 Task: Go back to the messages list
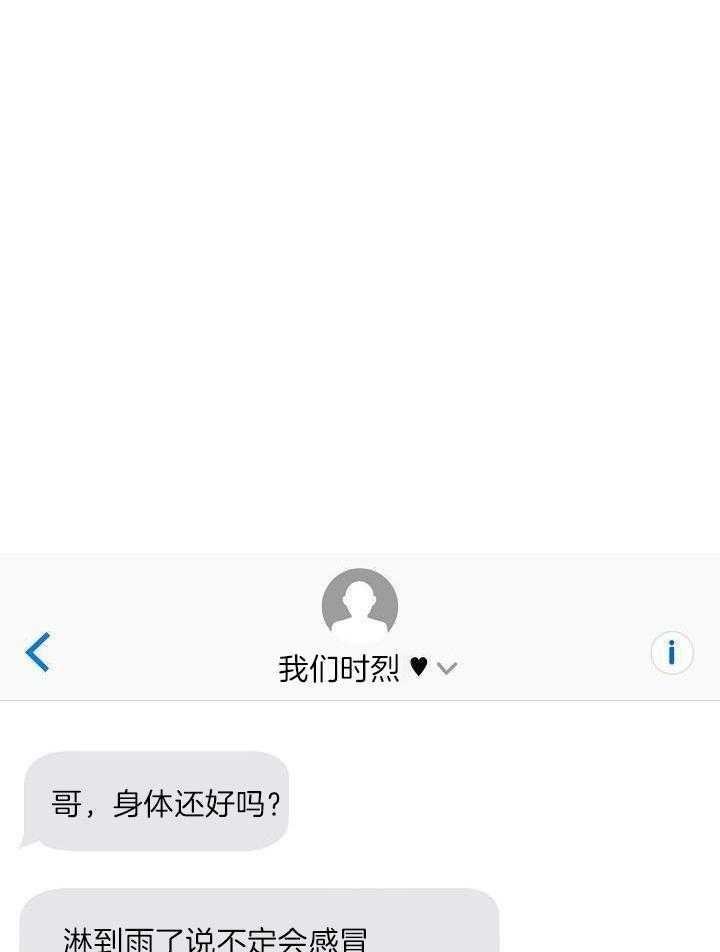point(38,653)
